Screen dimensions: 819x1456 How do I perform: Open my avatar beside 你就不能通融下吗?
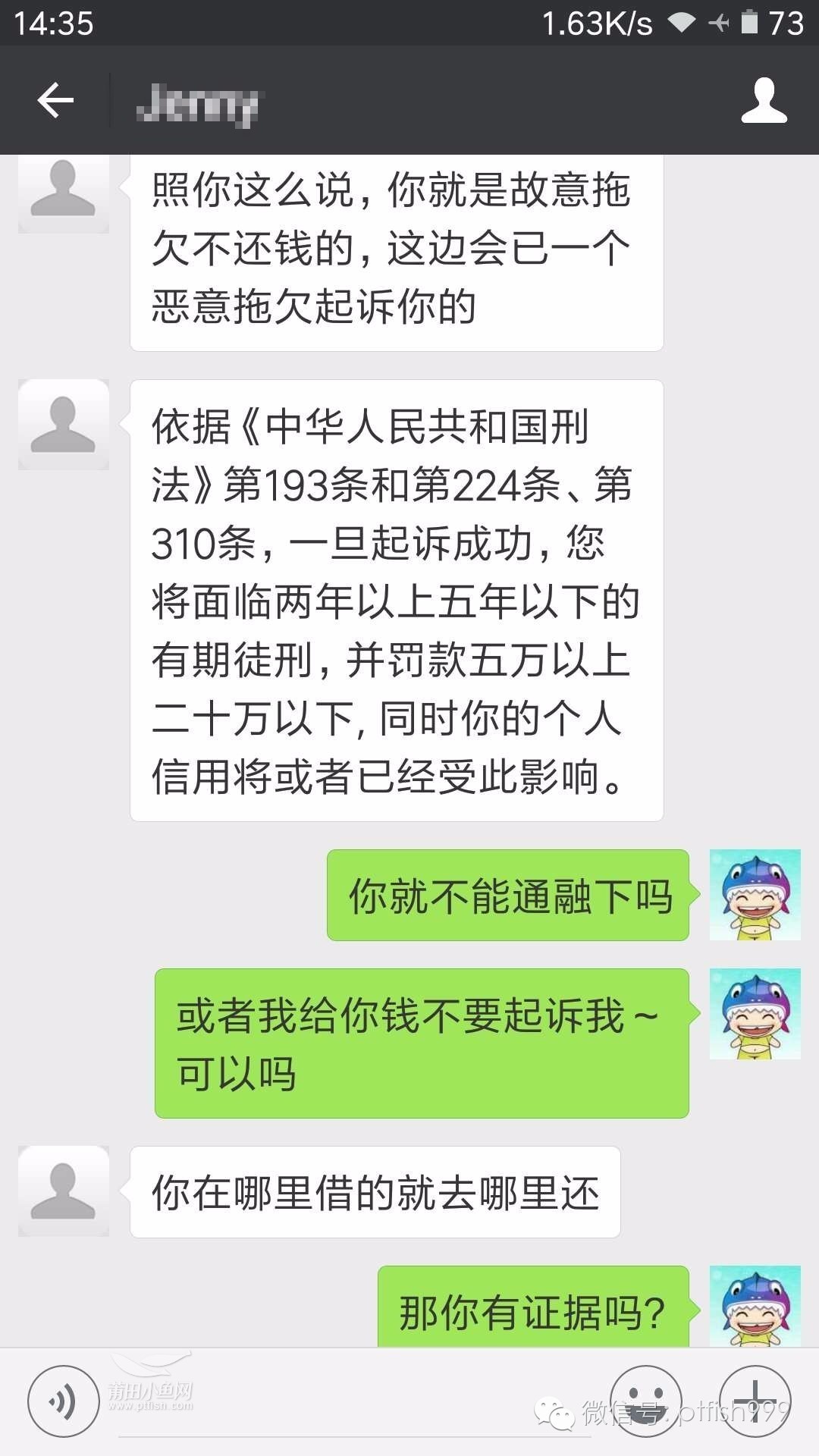click(x=755, y=895)
